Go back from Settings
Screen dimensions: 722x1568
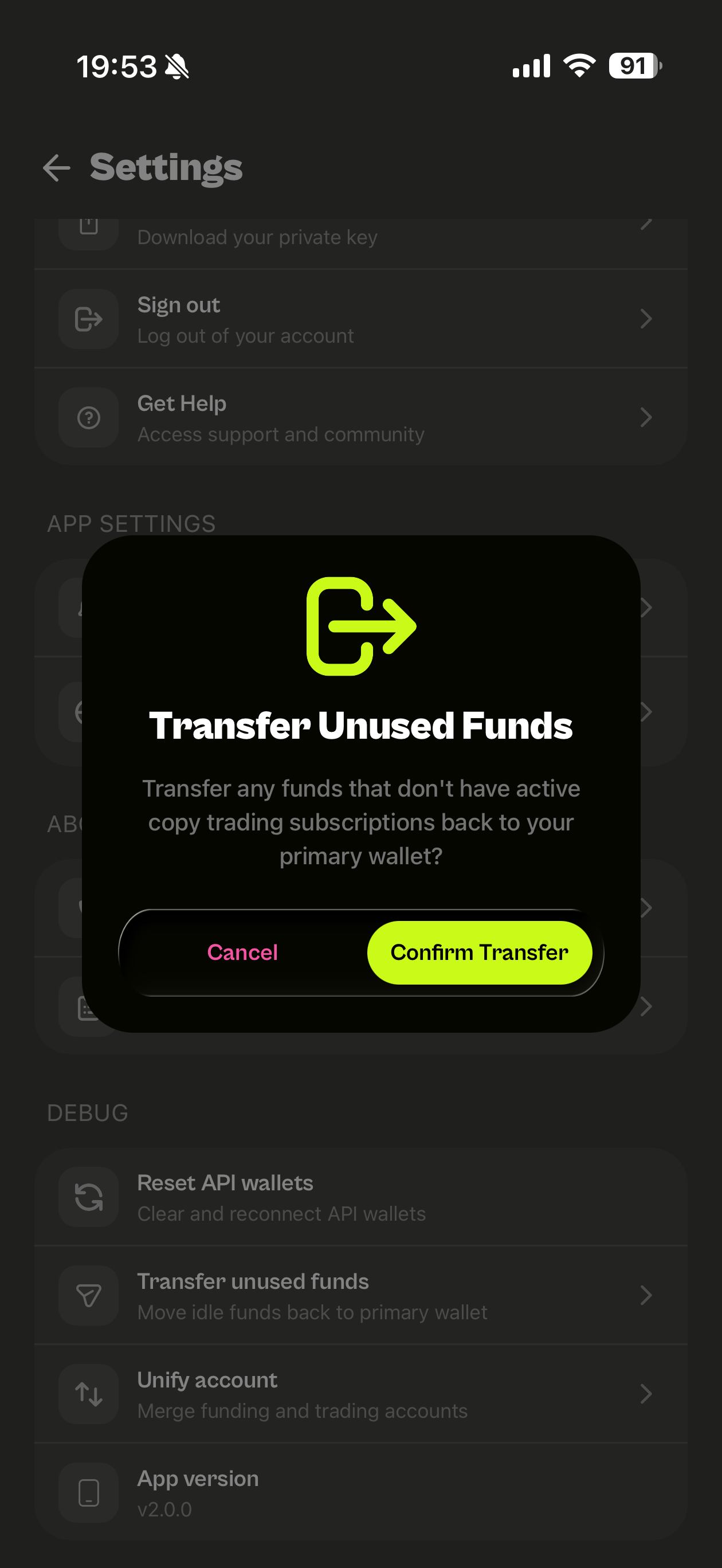57,168
